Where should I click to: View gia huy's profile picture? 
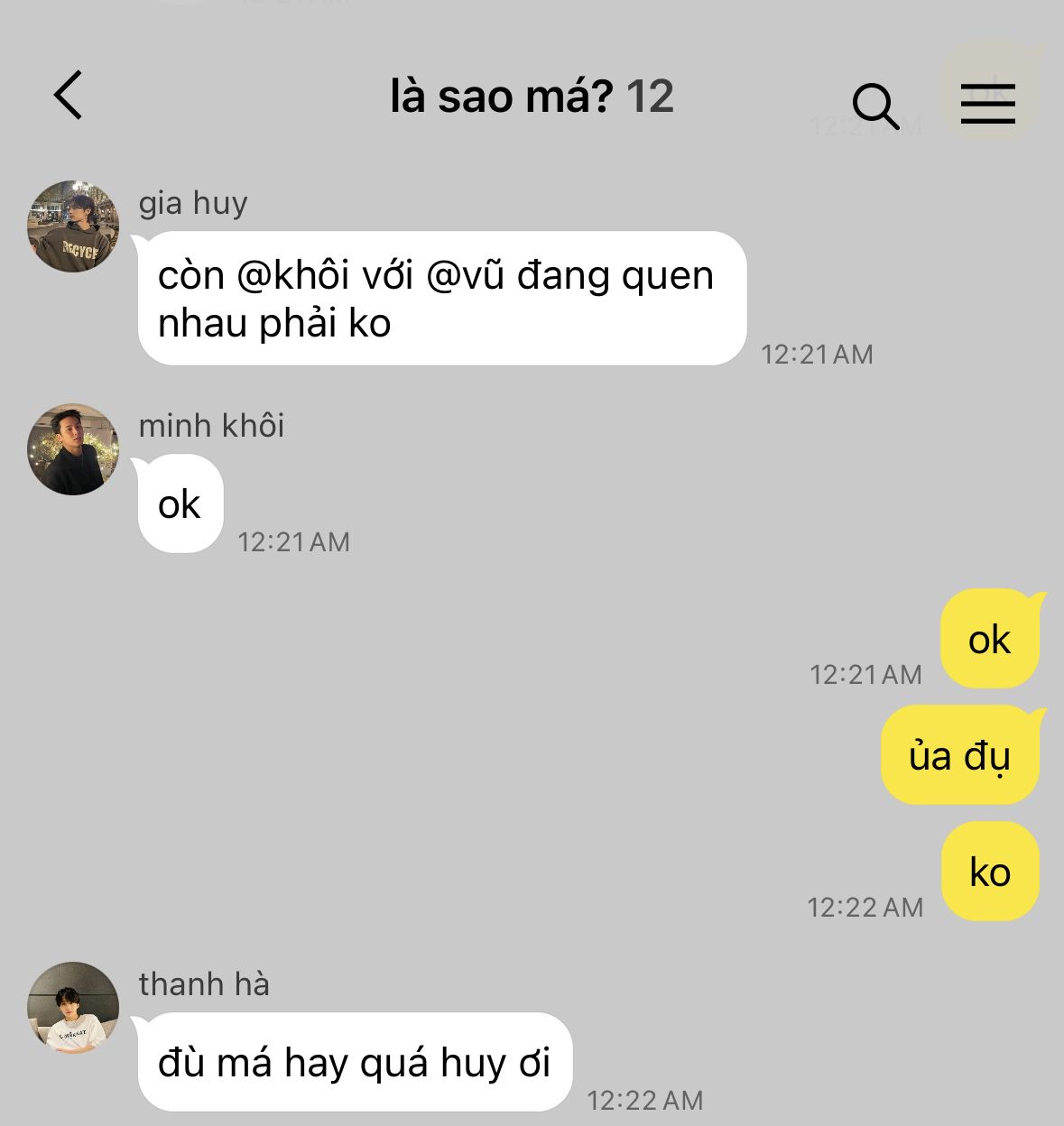[x=73, y=226]
